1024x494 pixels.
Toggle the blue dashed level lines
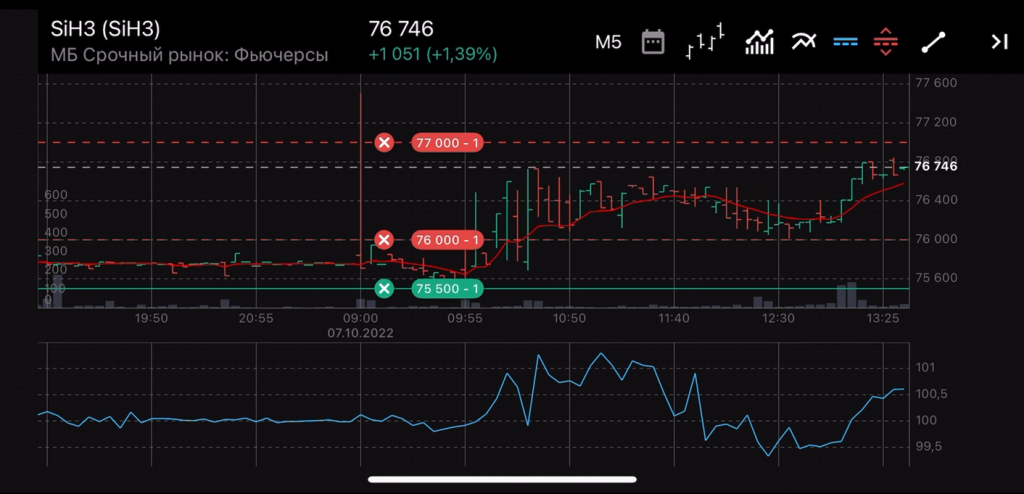pyautogui.click(x=846, y=42)
